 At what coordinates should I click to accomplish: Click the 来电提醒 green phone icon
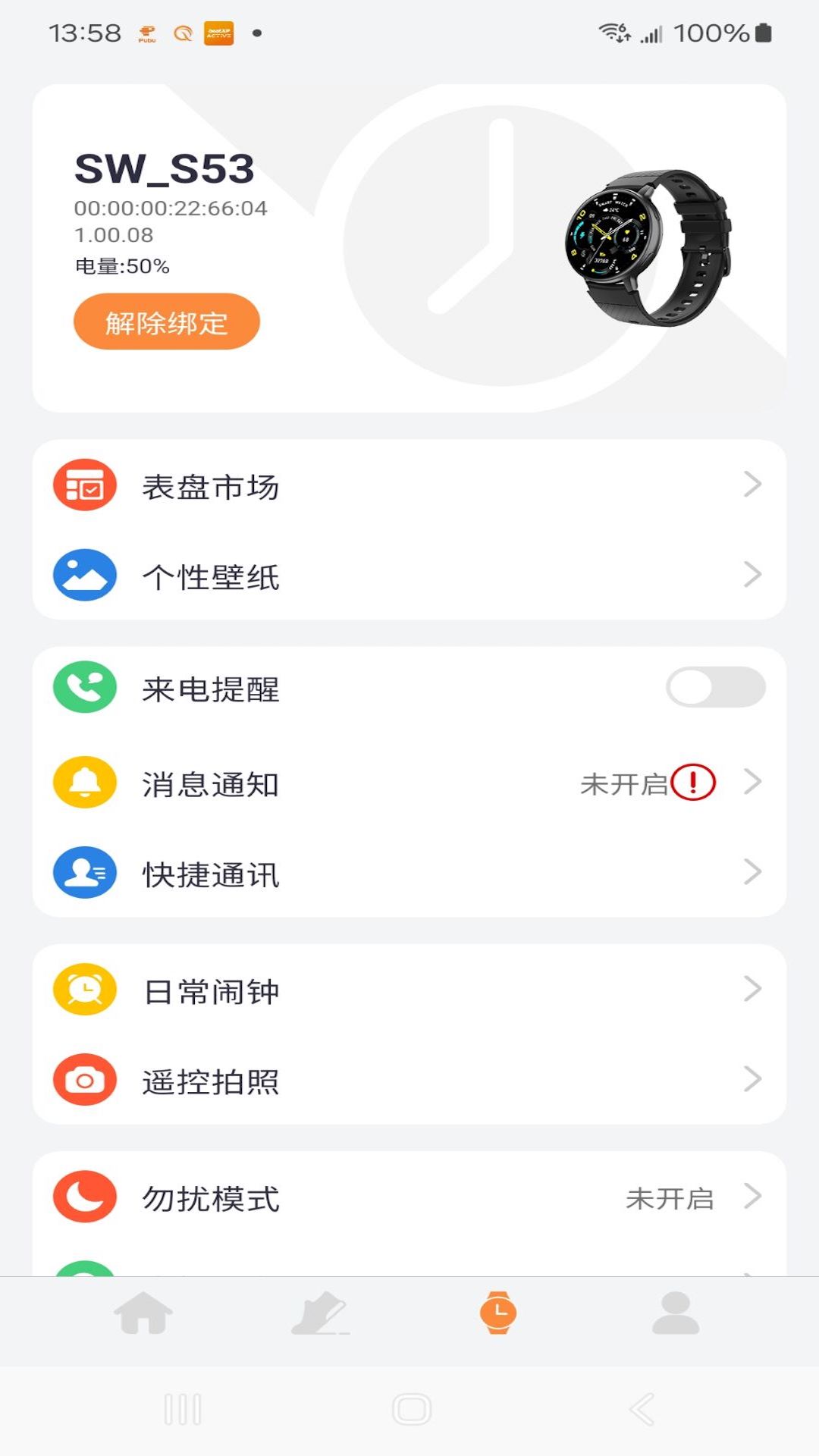[83, 689]
